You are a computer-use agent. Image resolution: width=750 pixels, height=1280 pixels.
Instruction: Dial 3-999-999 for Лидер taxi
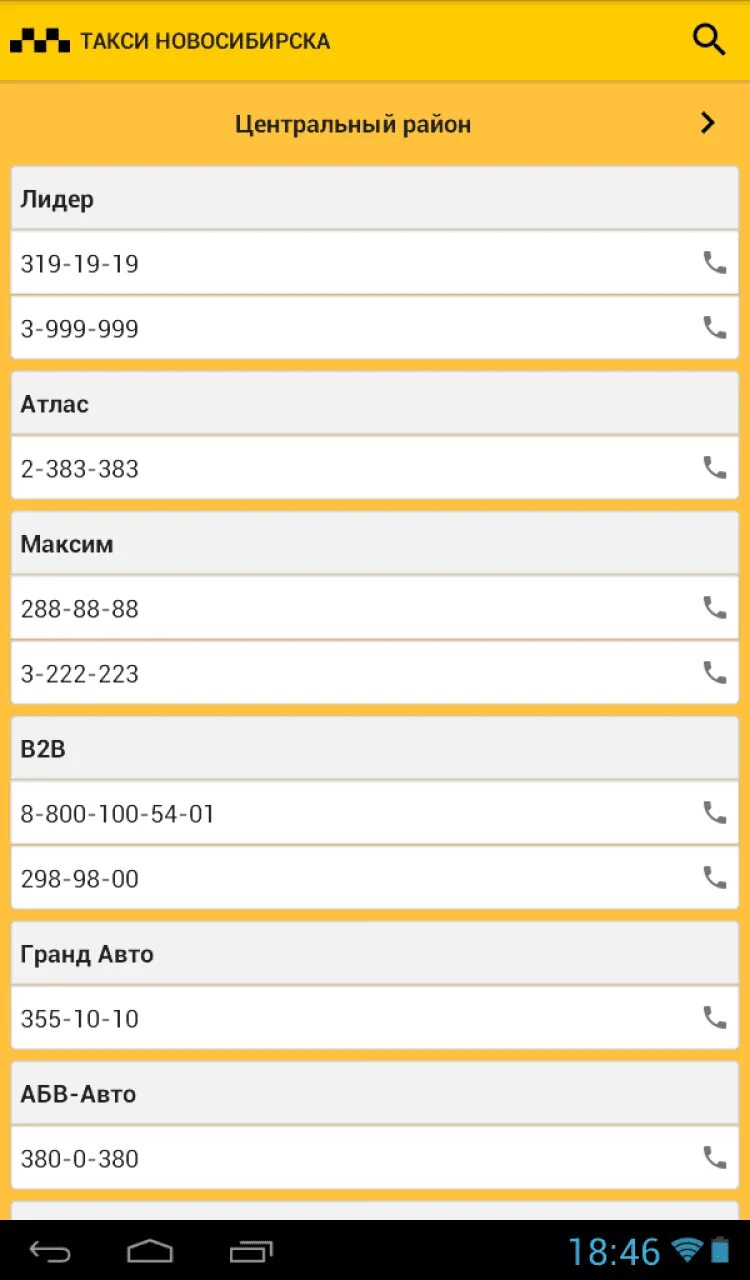714,328
